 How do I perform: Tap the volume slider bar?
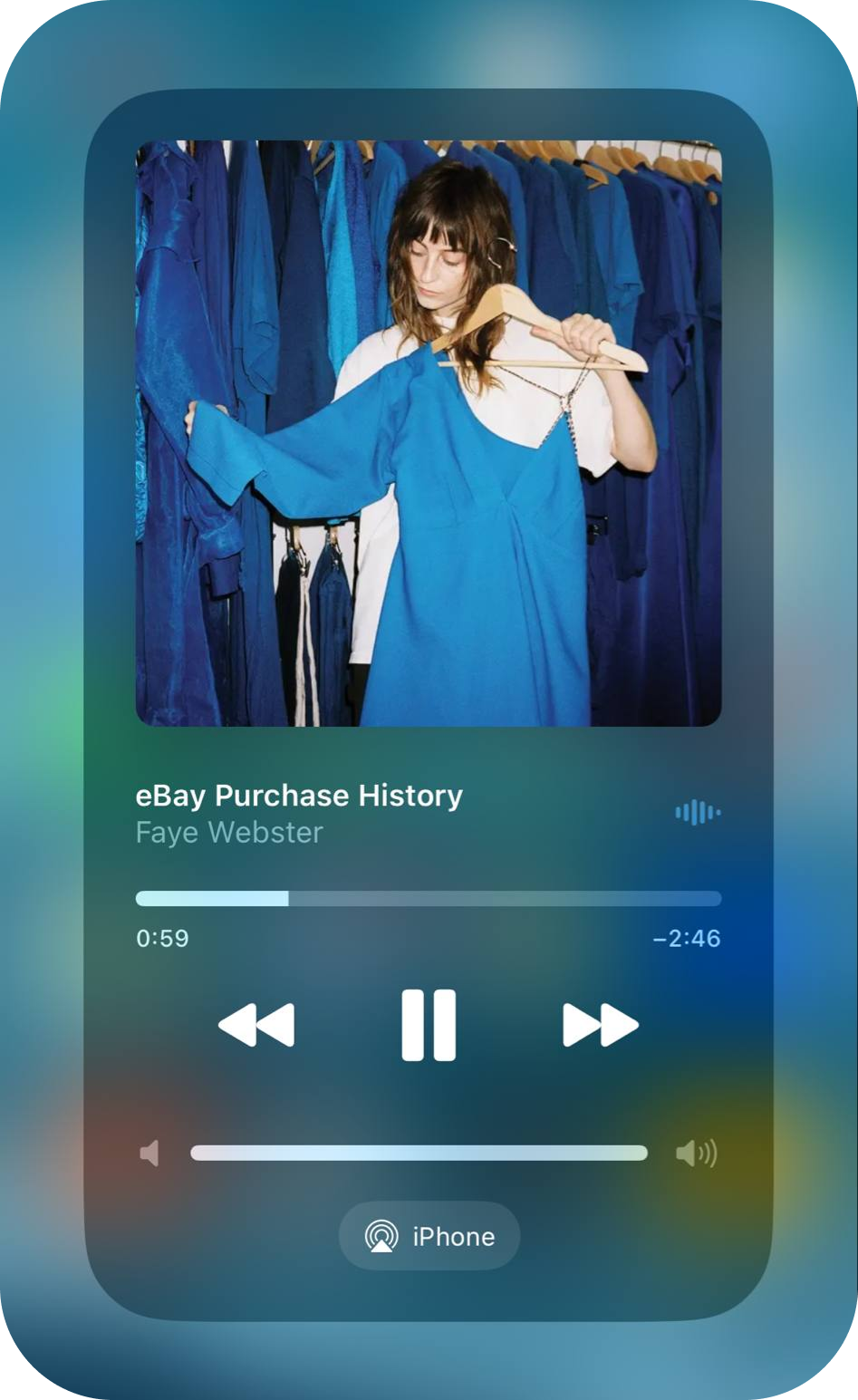[419, 1153]
